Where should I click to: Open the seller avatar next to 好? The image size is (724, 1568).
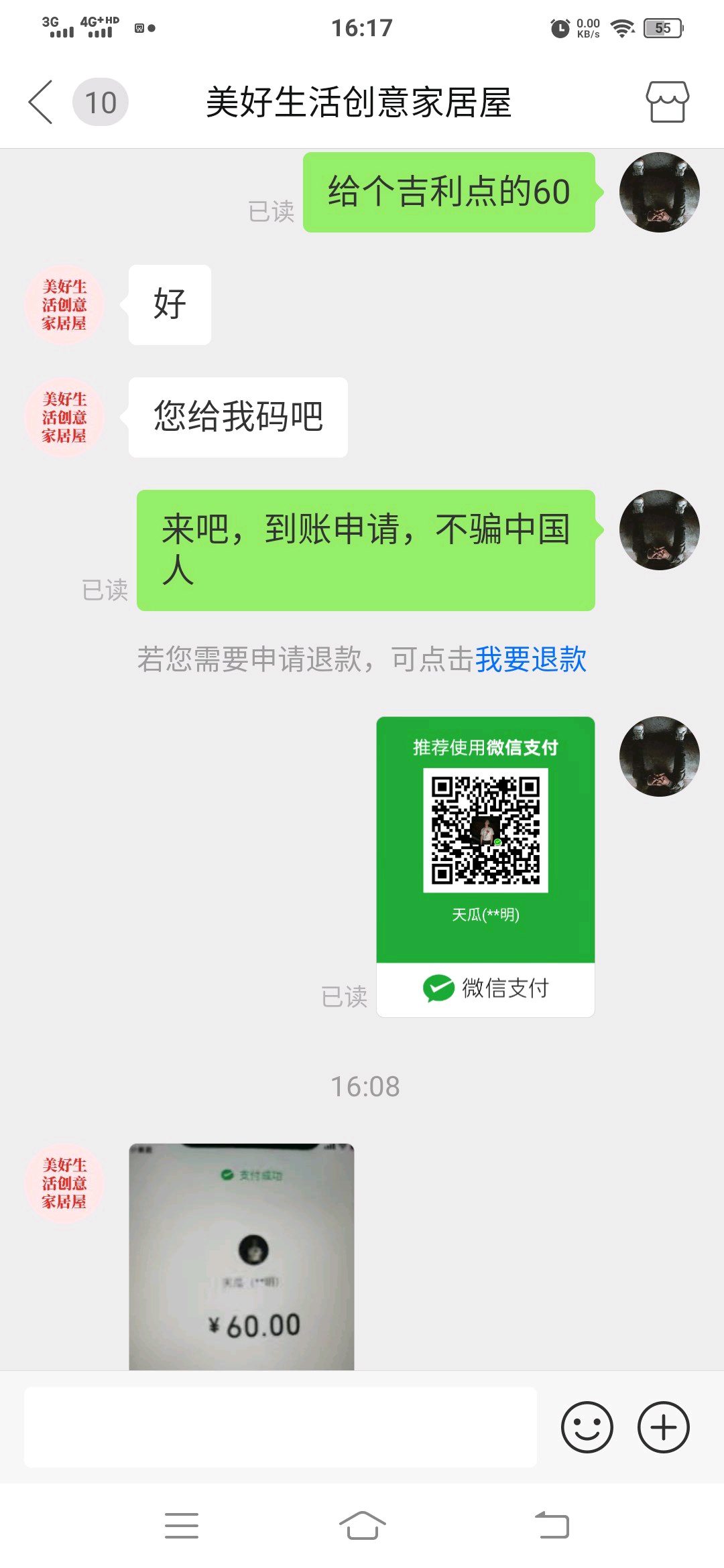pos(64,306)
